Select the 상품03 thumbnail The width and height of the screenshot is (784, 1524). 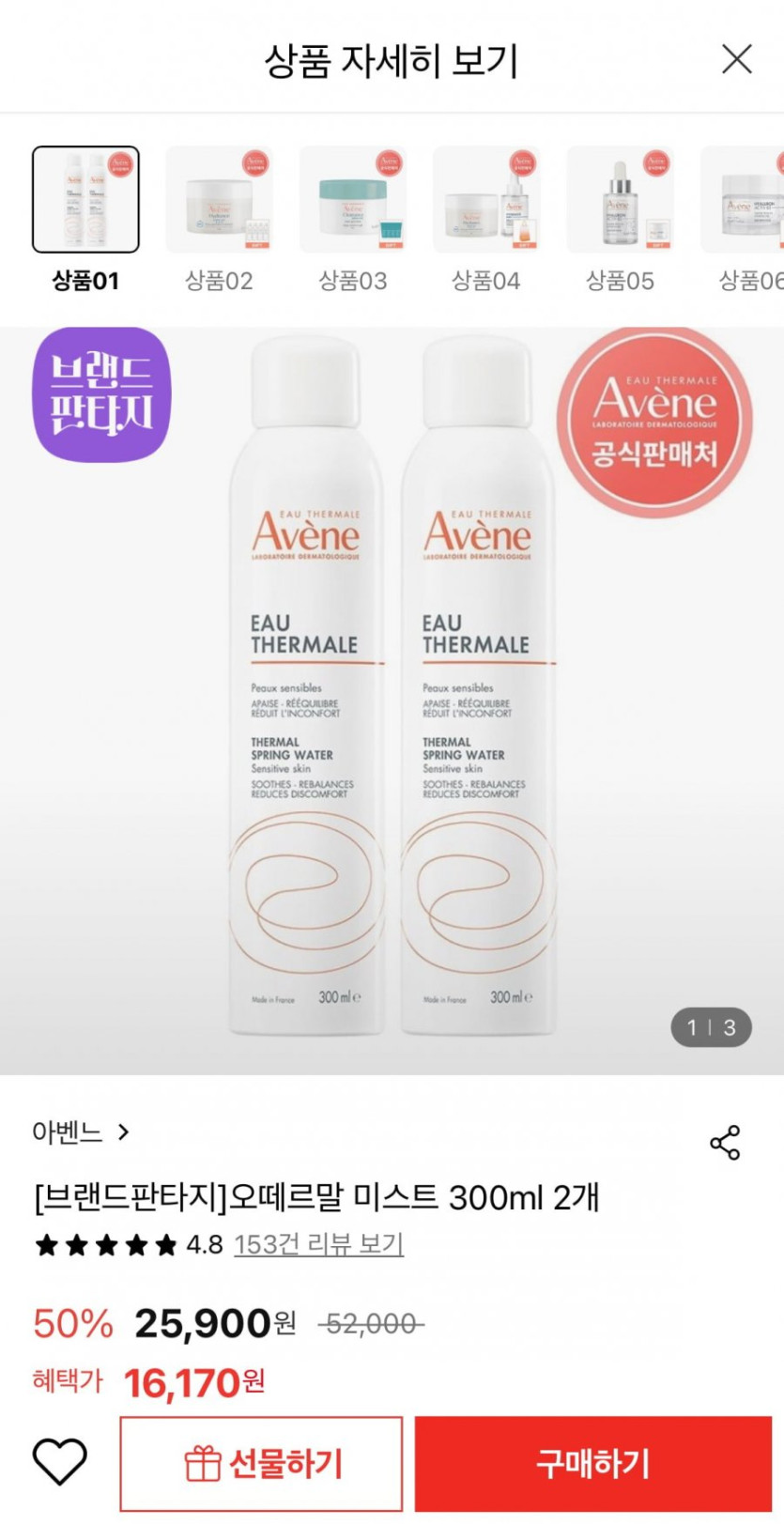tap(353, 199)
